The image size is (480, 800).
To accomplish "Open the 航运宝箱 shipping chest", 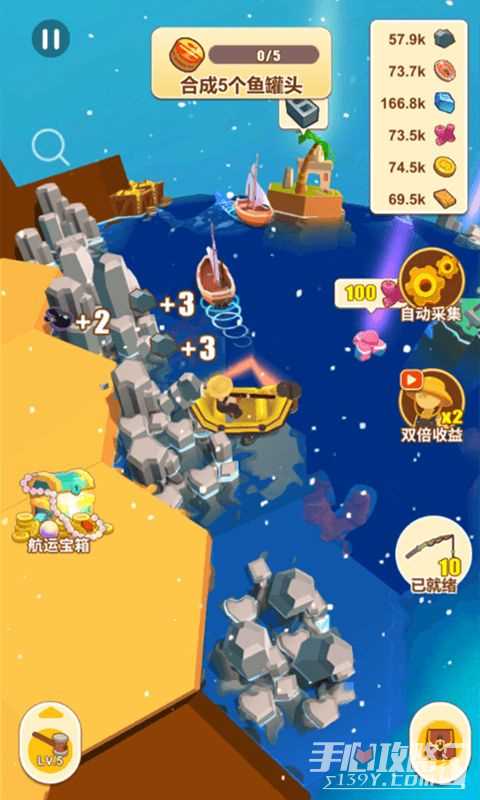I will pos(60,513).
